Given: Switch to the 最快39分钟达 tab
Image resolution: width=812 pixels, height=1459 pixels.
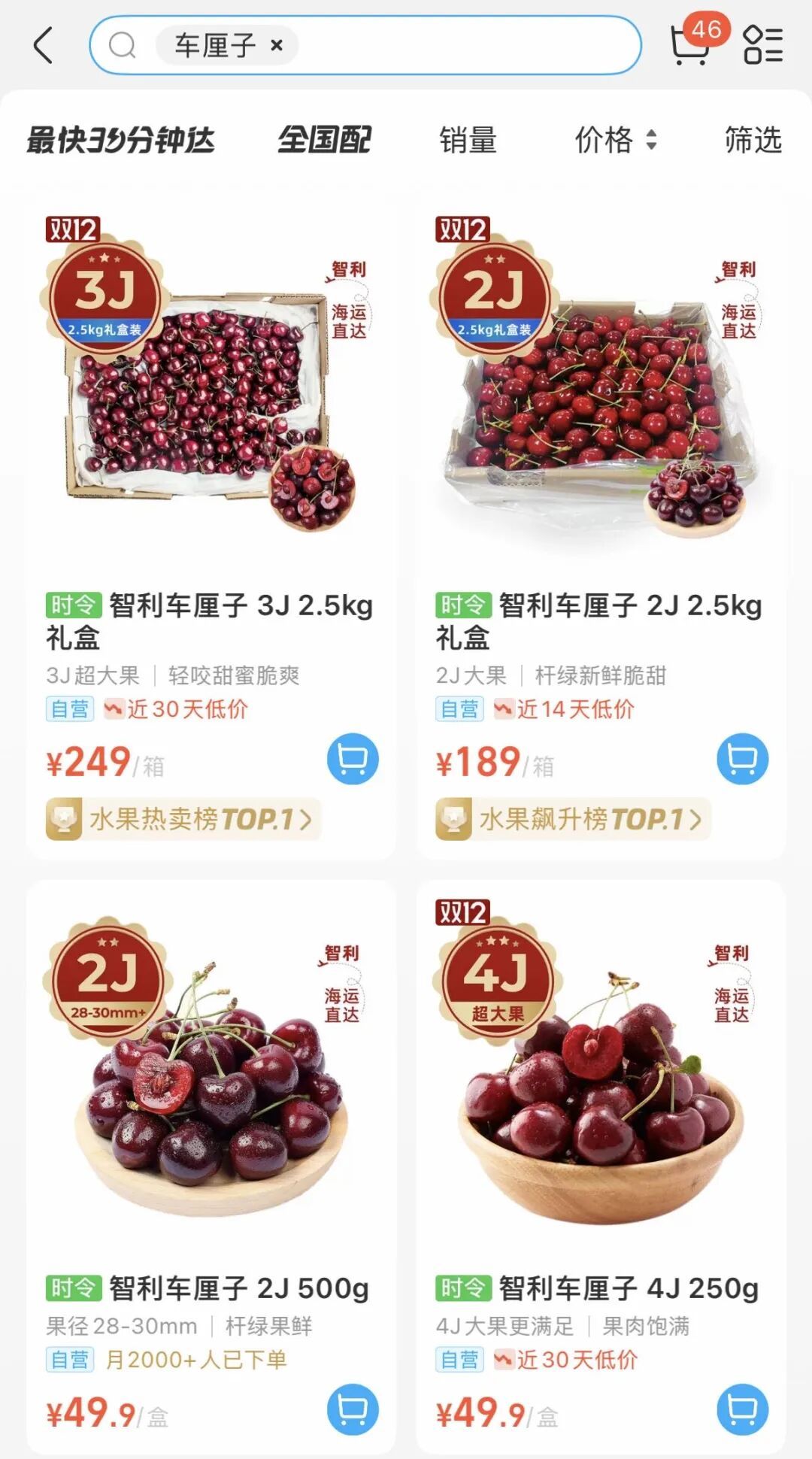Looking at the screenshot, I should 121,140.
